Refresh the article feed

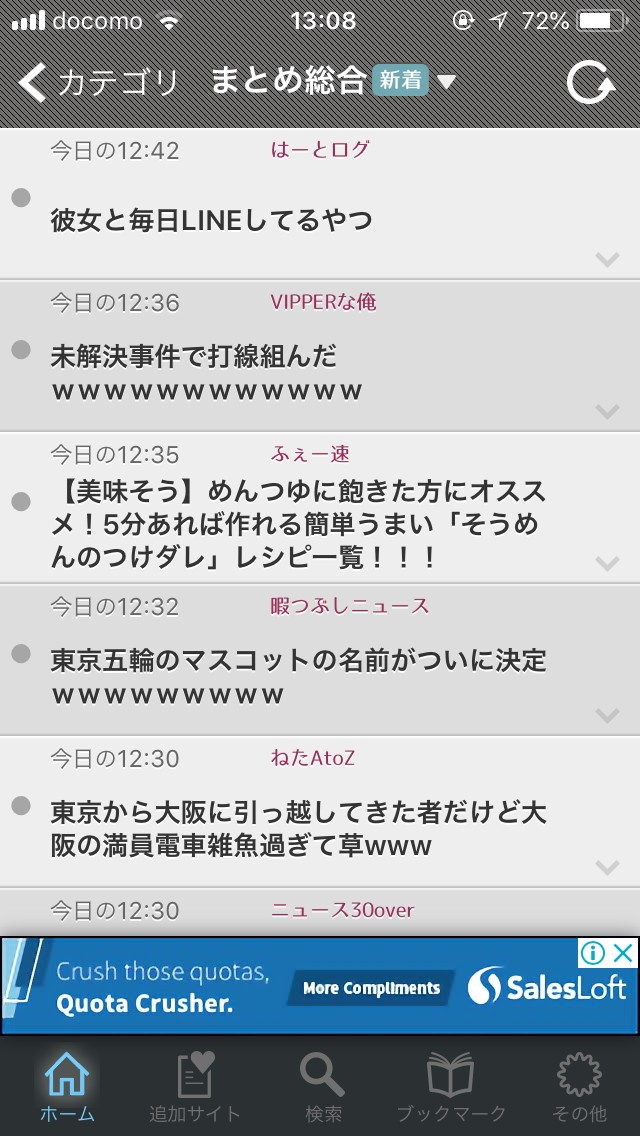[591, 82]
